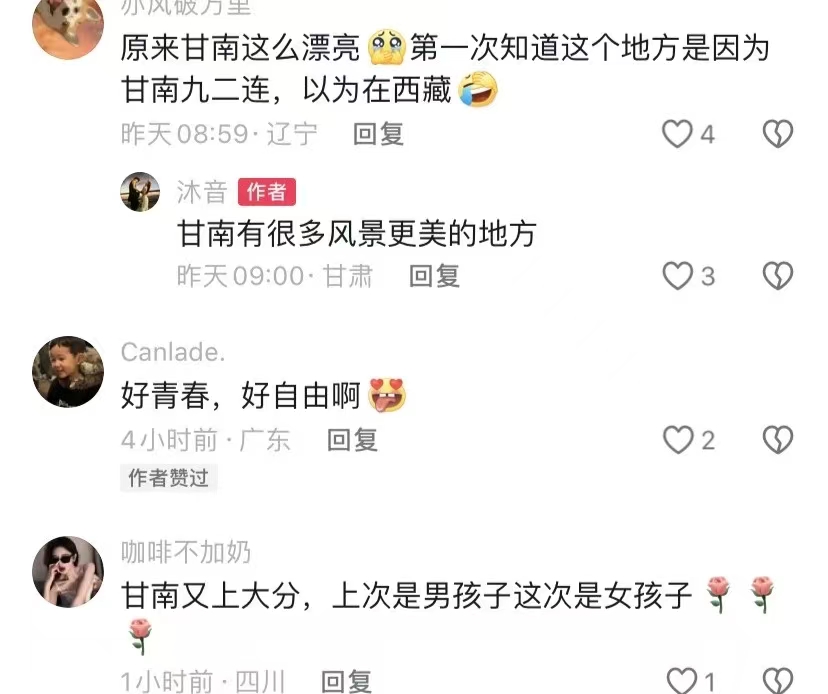The image size is (828, 694).
Task: Like 咖啡不加奶's comment
Action: 682,682
